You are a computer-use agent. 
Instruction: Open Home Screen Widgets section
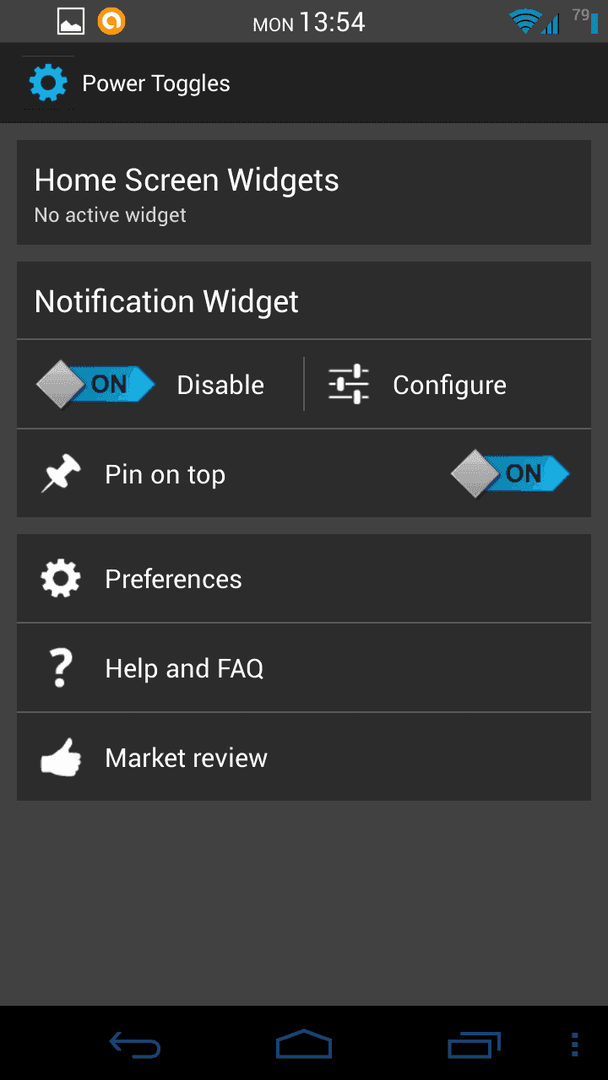click(x=304, y=192)
